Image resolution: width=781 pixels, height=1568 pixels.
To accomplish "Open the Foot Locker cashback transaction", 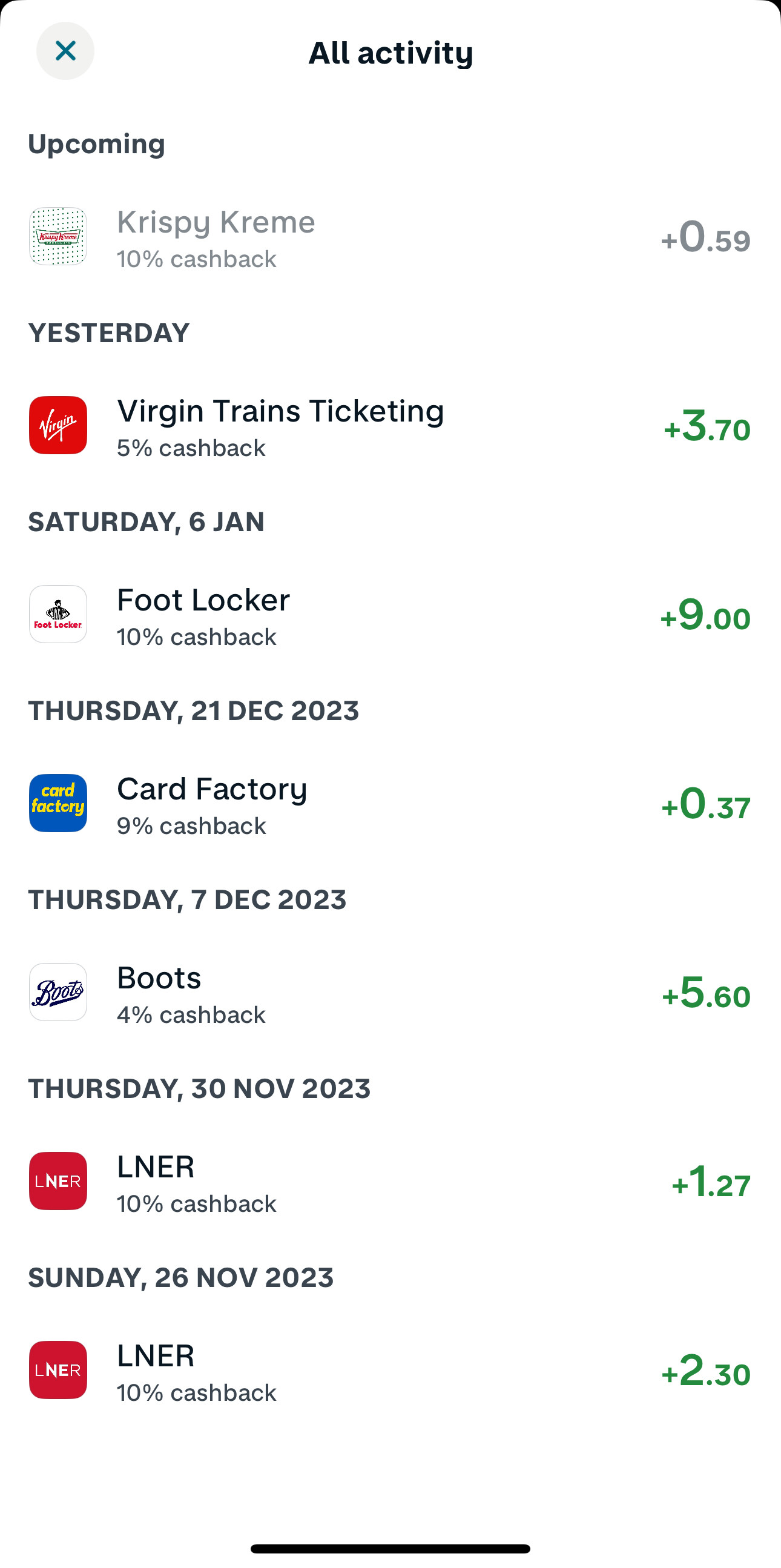I will 391,615.
